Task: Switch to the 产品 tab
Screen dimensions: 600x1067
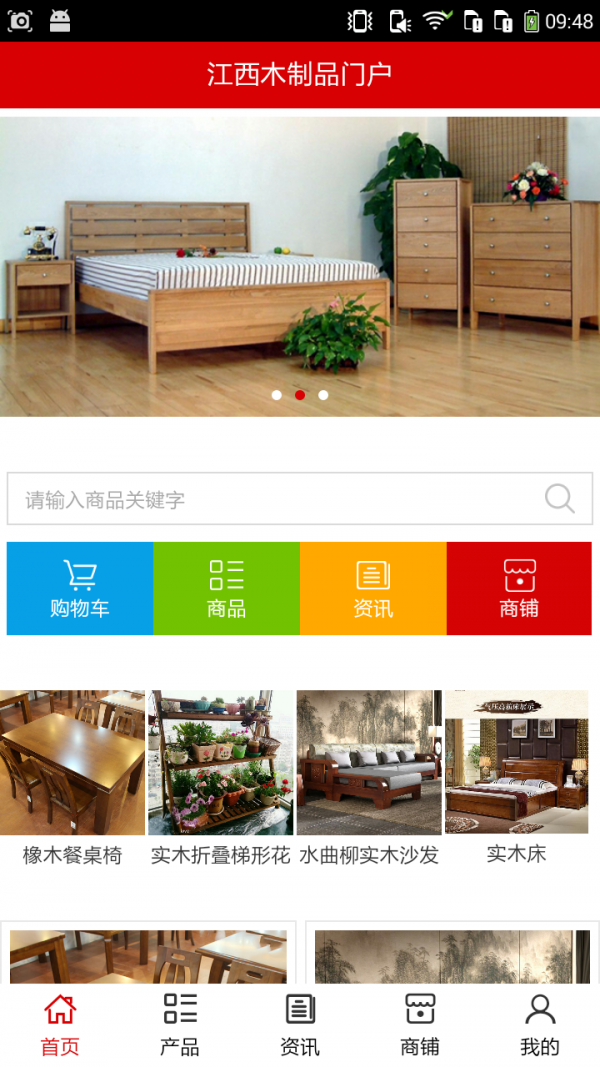Action: pos(180,1025)
